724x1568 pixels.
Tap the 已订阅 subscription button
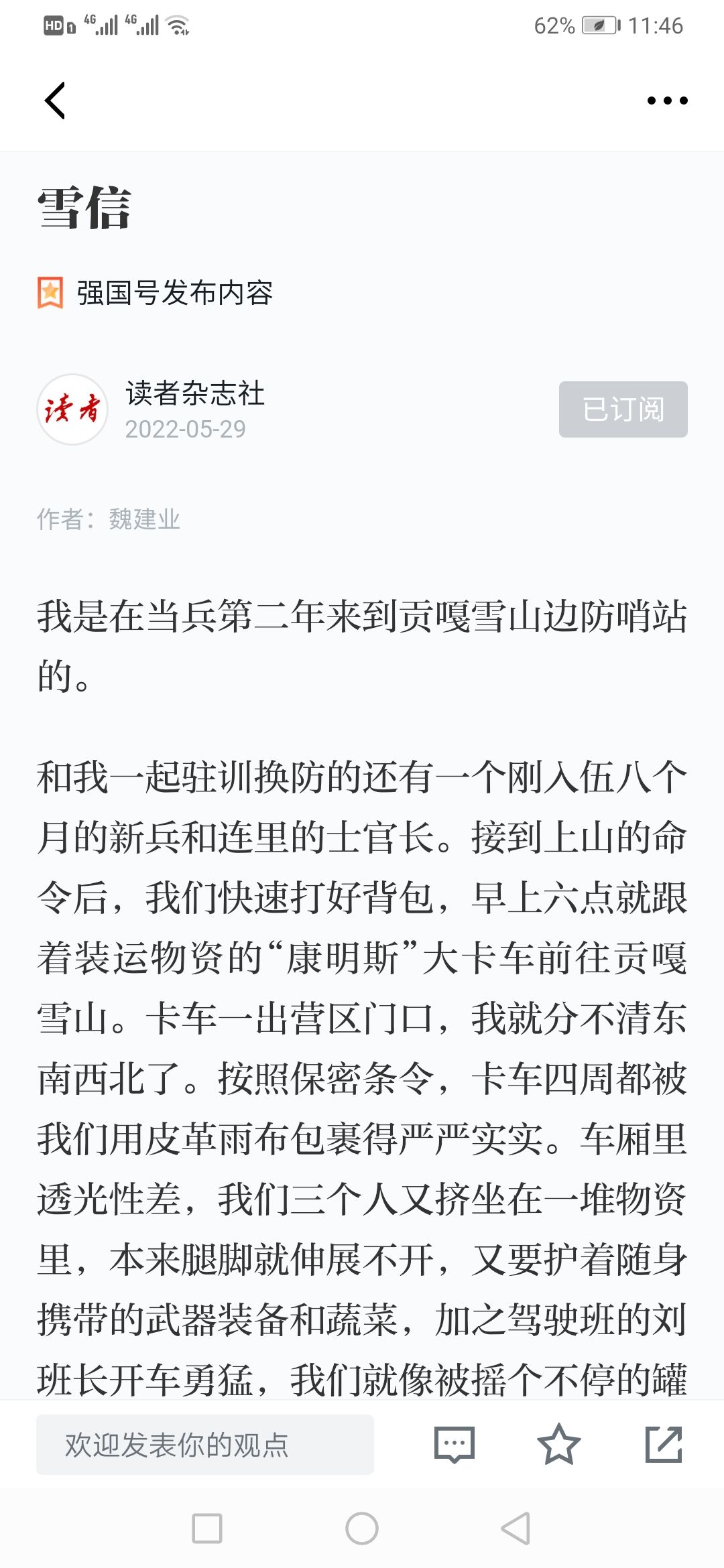[623, 409]
